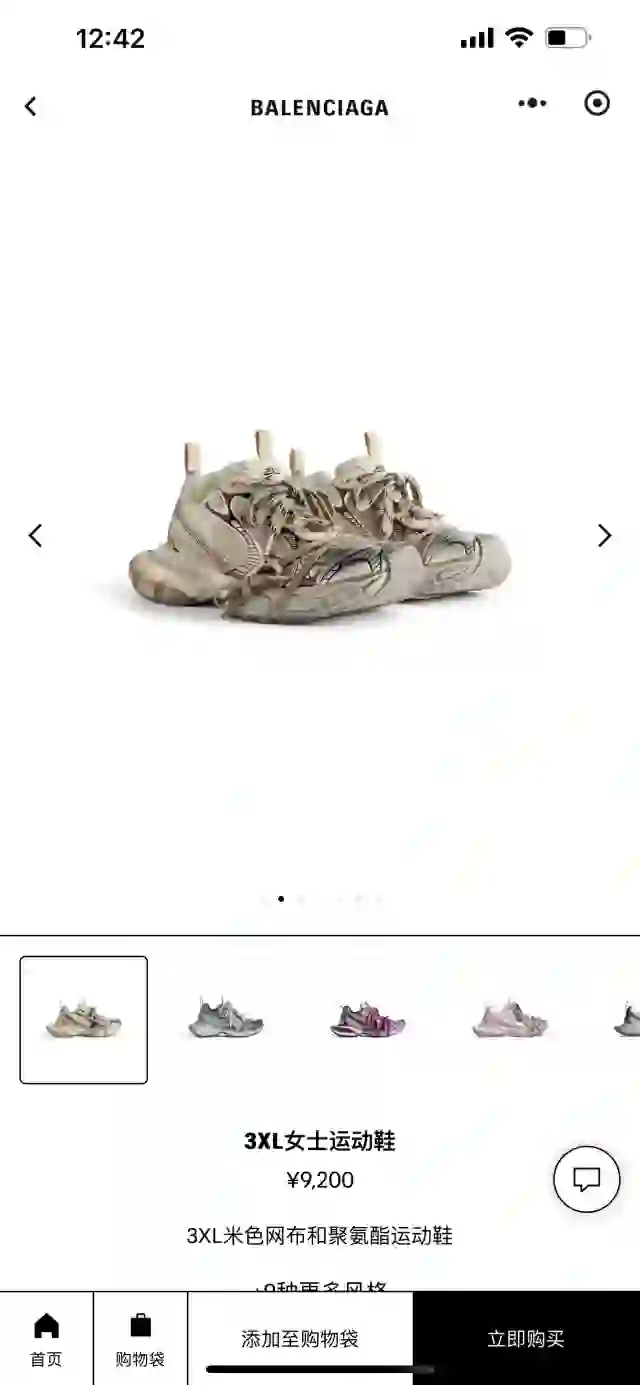Open the mini program three-dot menu

click(x=533, y=103)
